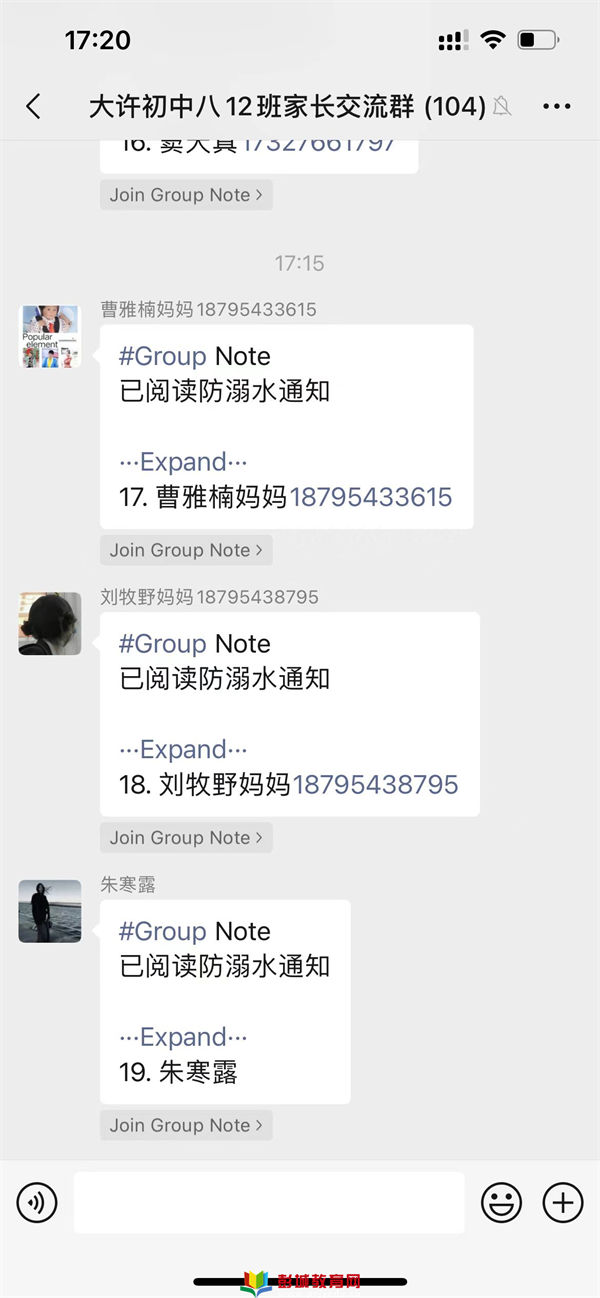Tap Join Group Note under 朱寒露's message
This screenshot has height=1298, width=600.
[x=186, y=1125]
